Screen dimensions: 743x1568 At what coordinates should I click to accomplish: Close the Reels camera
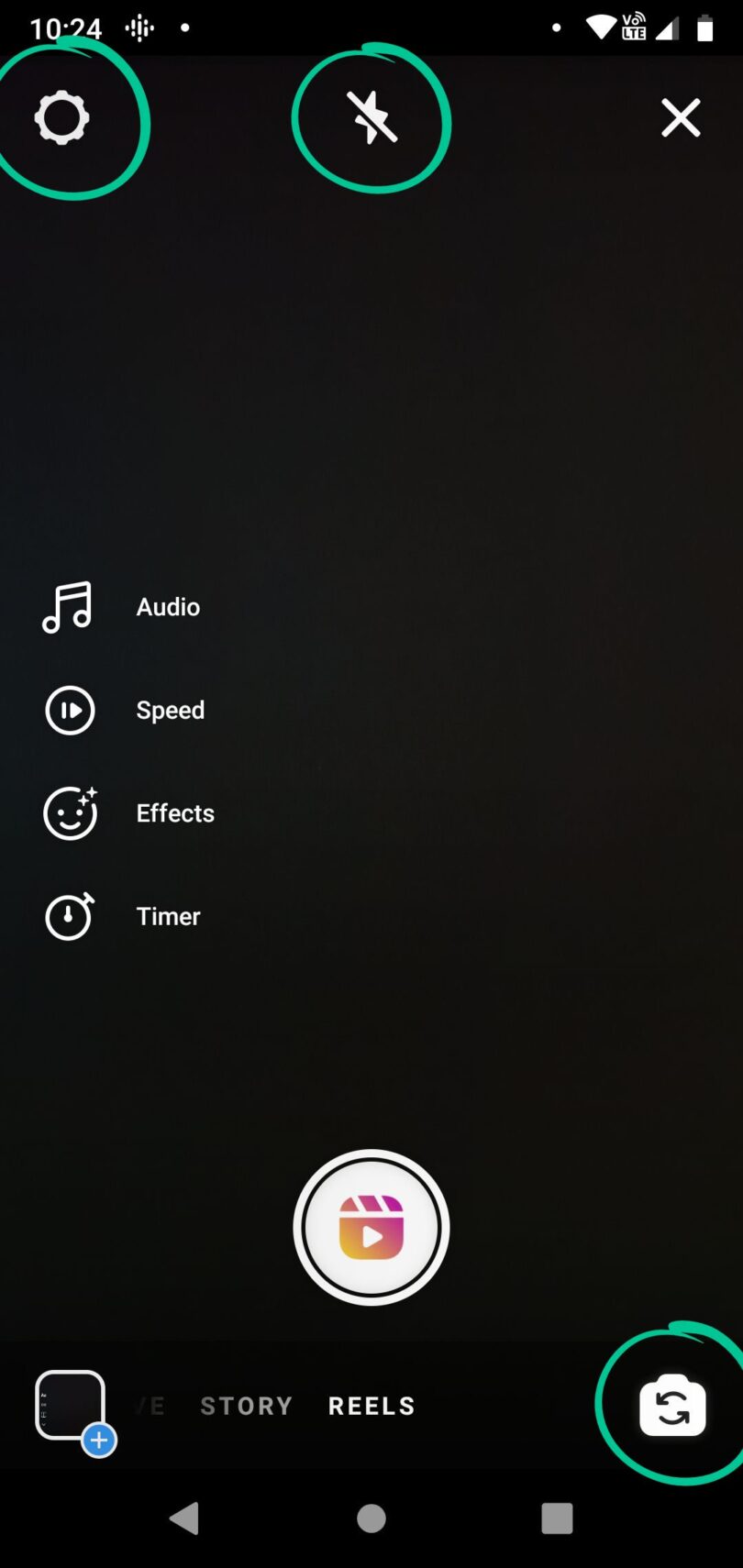pyautogui.click(x=681, y=118)
